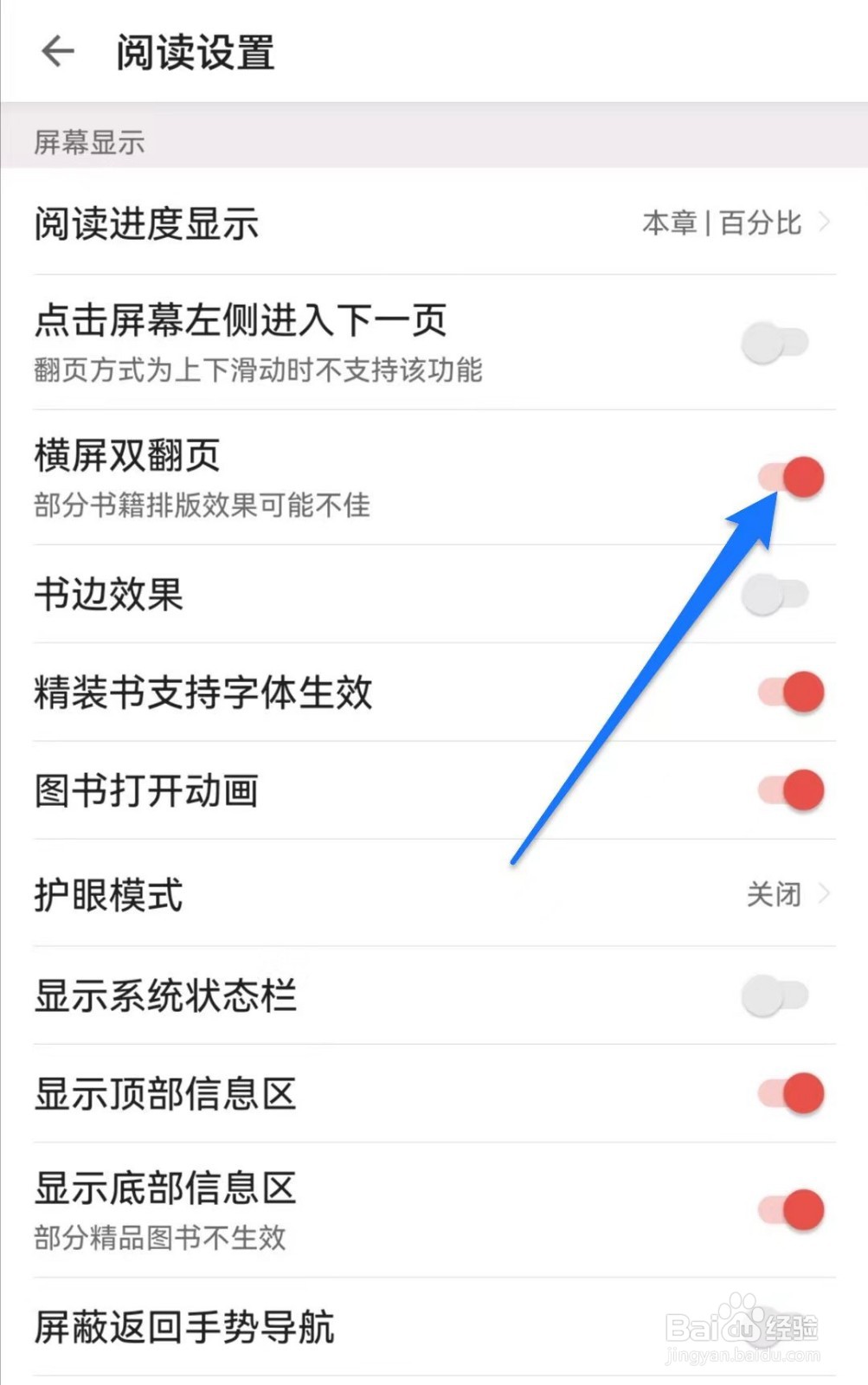
Task: Disable the 横屏双翻页 toggle
Action: (x=789, y=477)
